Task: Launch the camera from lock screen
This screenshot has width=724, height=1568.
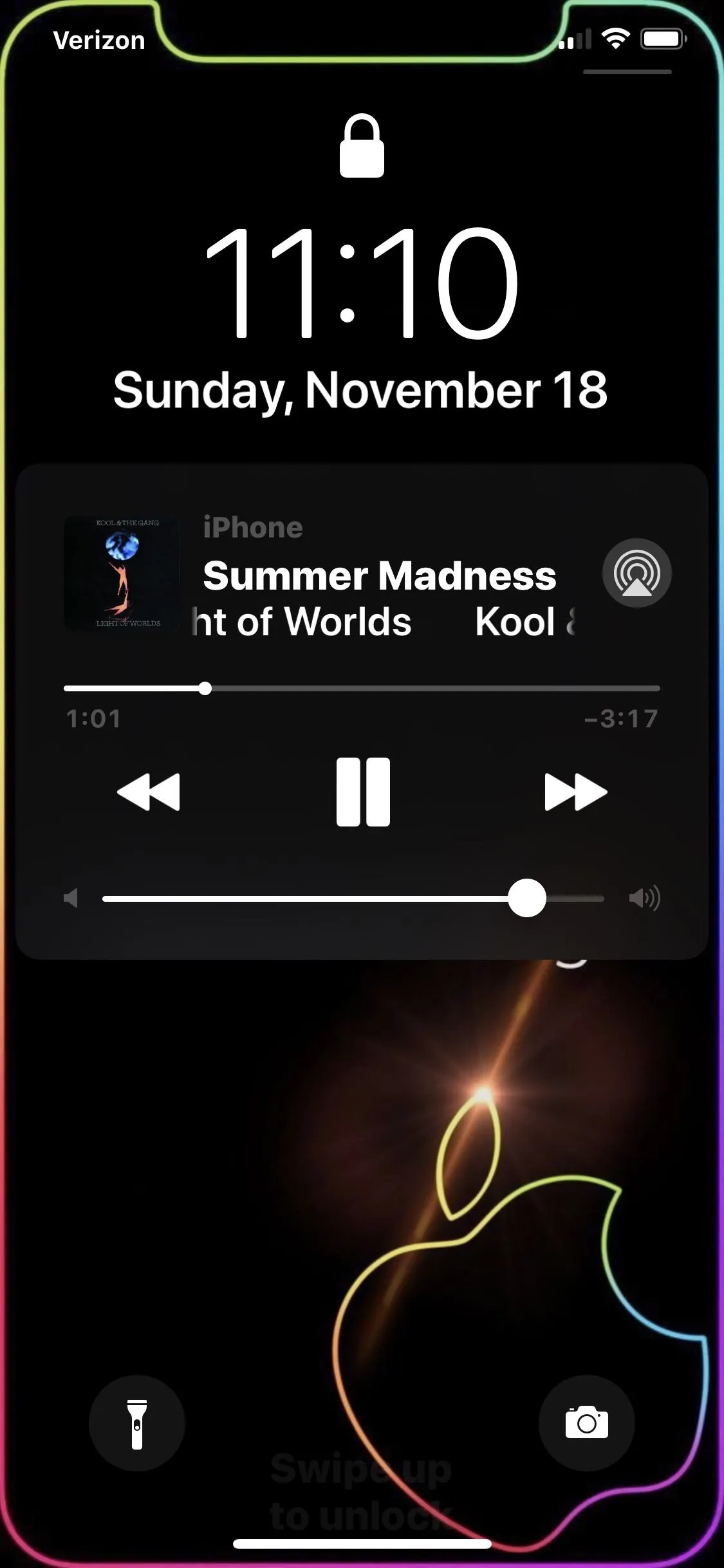Action: tap(586, 1423)
